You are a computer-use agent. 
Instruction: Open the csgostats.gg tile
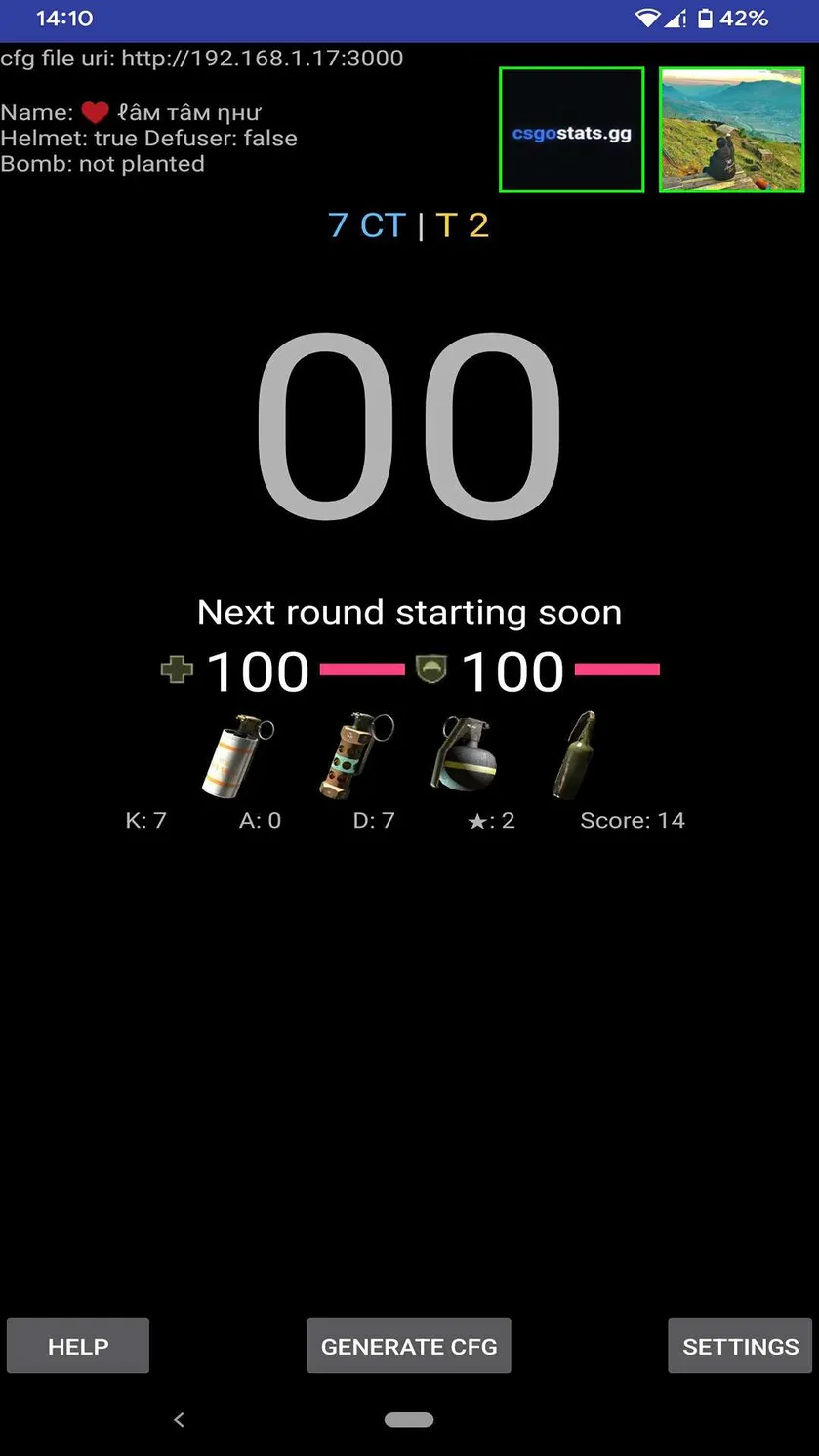tap(572, 130)
